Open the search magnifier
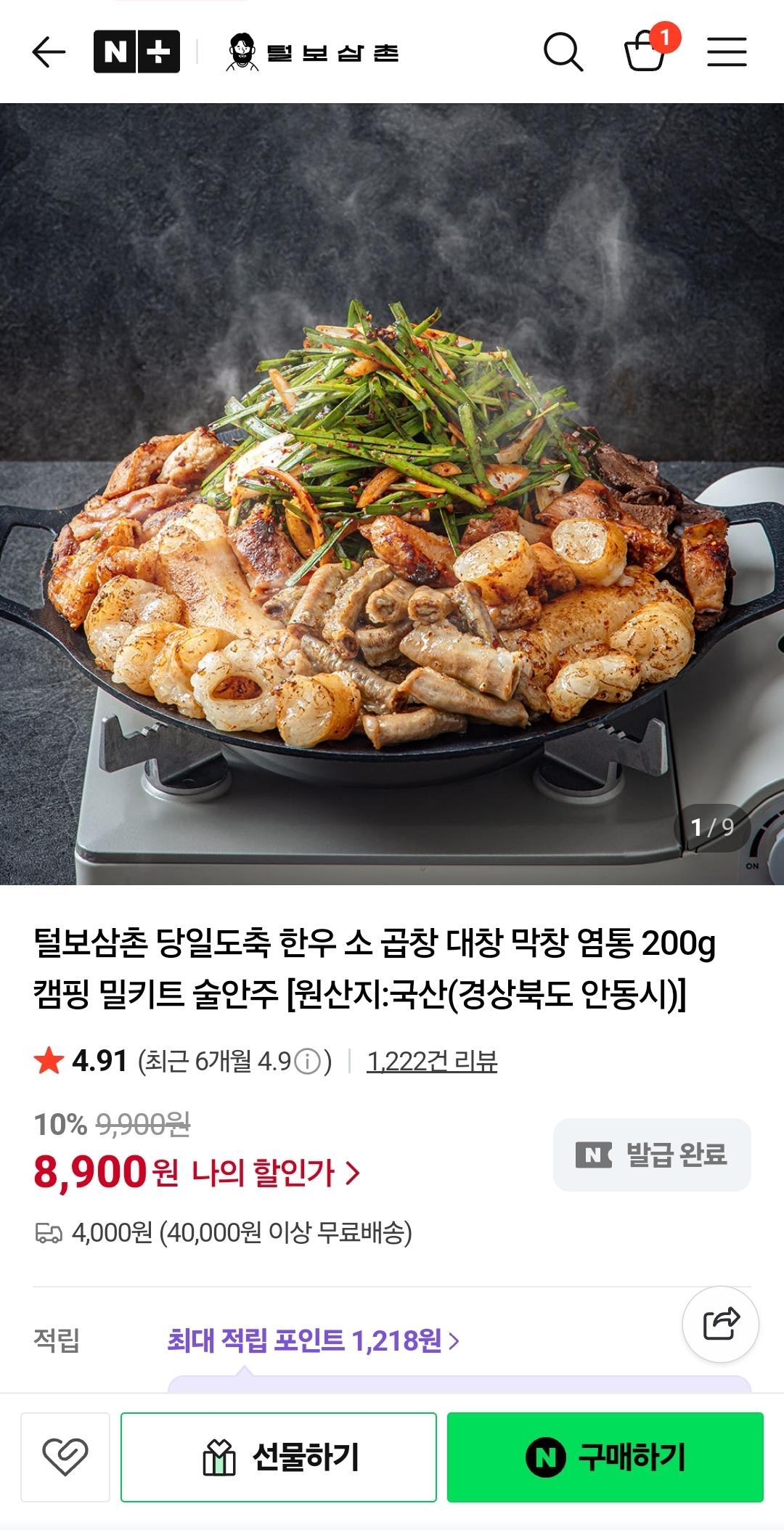The height and width of the screenshot is (1530, 784). click(563, 52)
